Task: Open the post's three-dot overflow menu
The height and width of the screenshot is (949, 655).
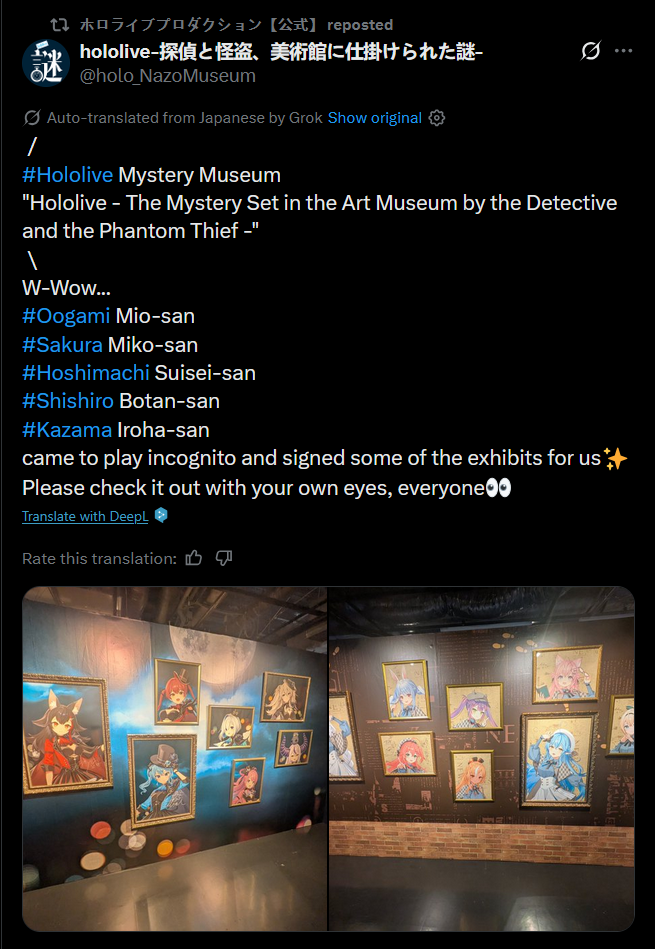Action: click(x=624, y=51)
